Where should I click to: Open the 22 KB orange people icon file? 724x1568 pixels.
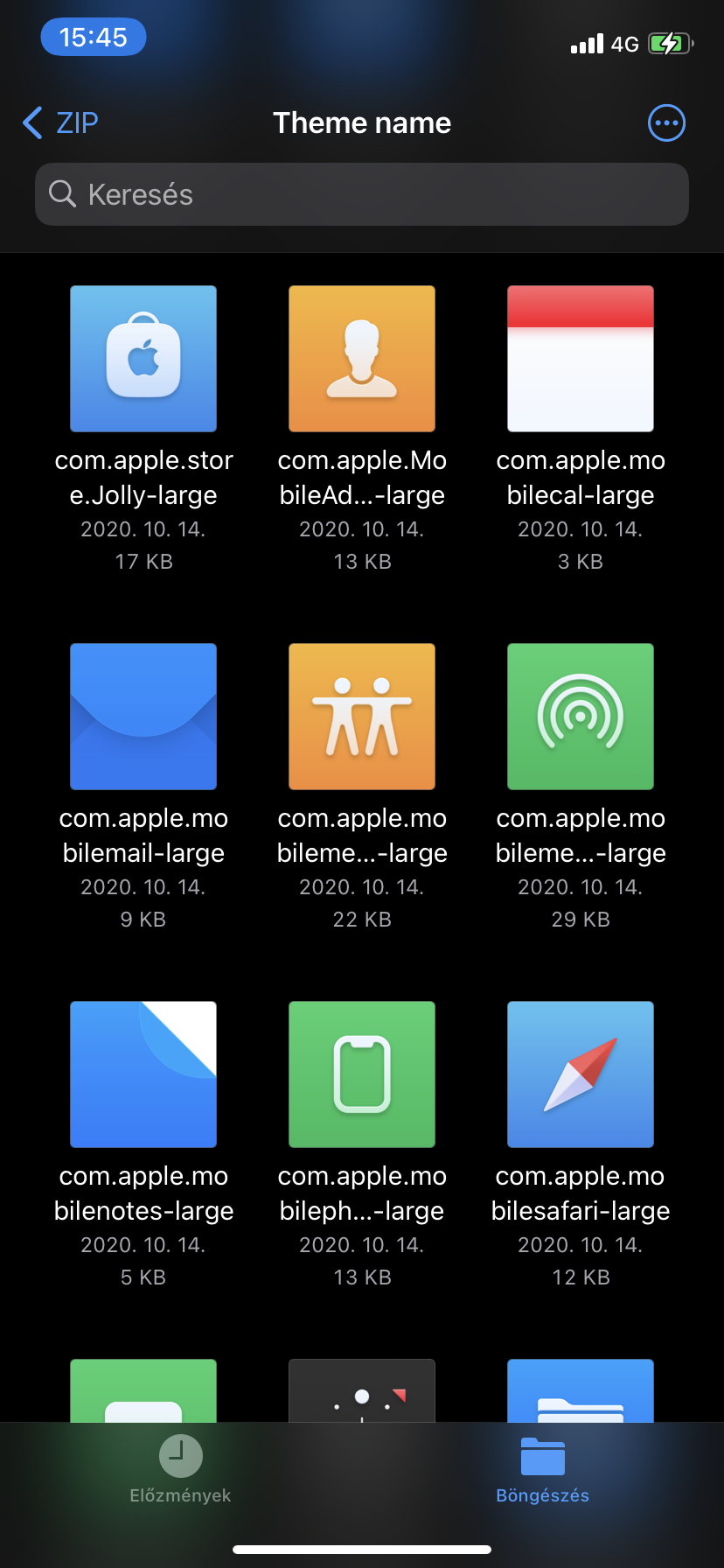362,717
